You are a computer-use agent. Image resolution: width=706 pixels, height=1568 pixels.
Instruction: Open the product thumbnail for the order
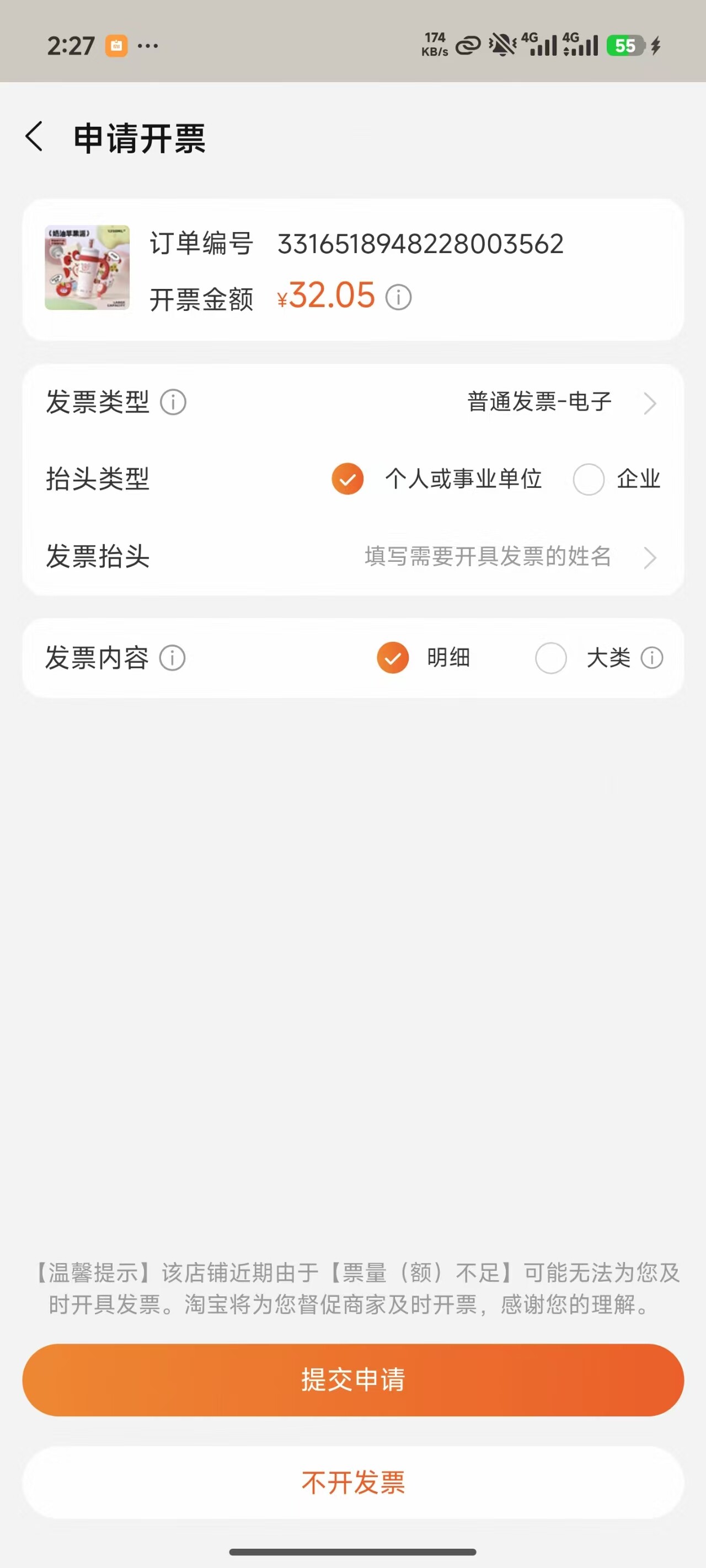point(87,268)
